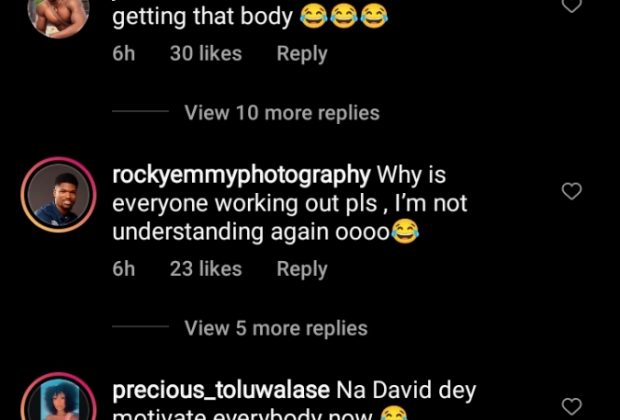The height and width of the screenshot is (420, 620).
Task: Like rockyemmyphotography's comment
Action: [572, 191]
